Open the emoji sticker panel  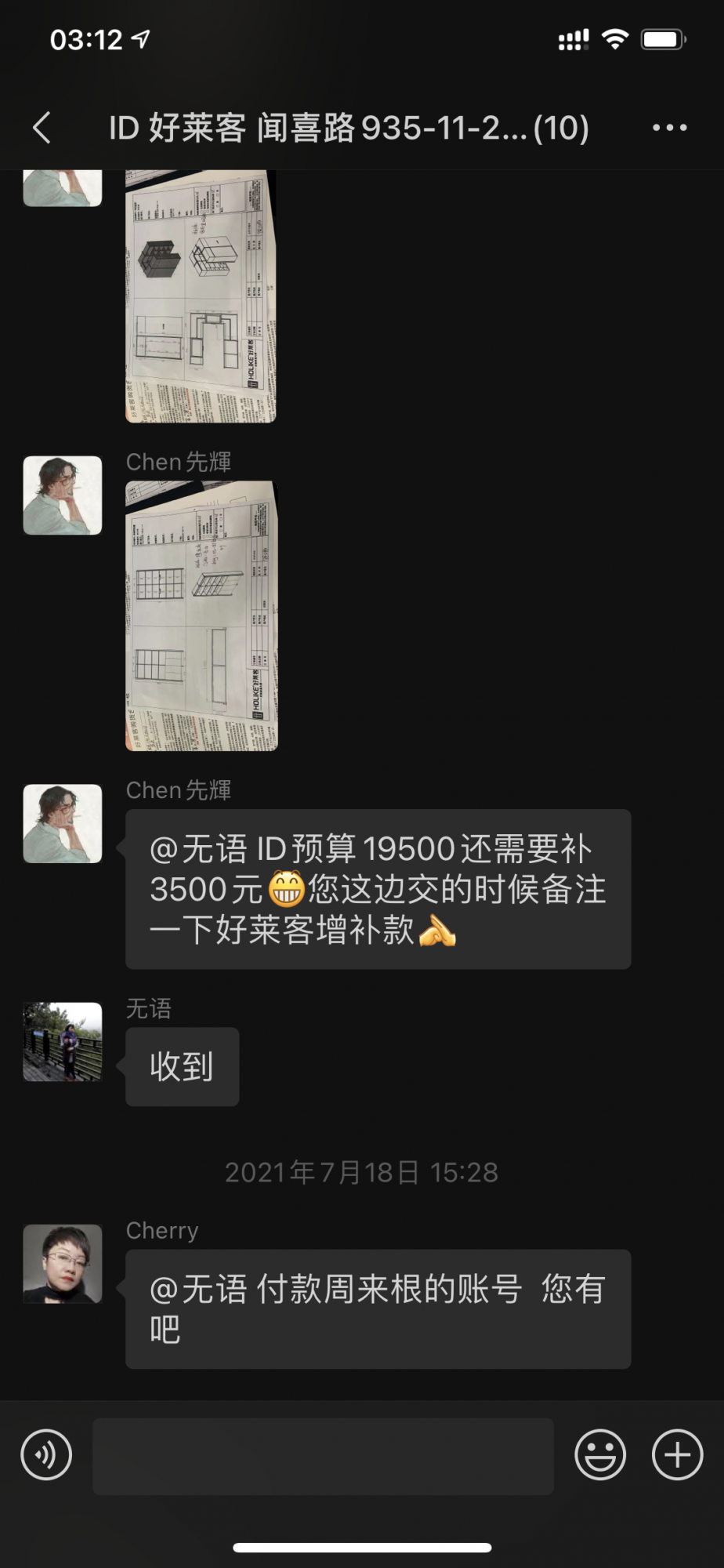click(600, 1455)
